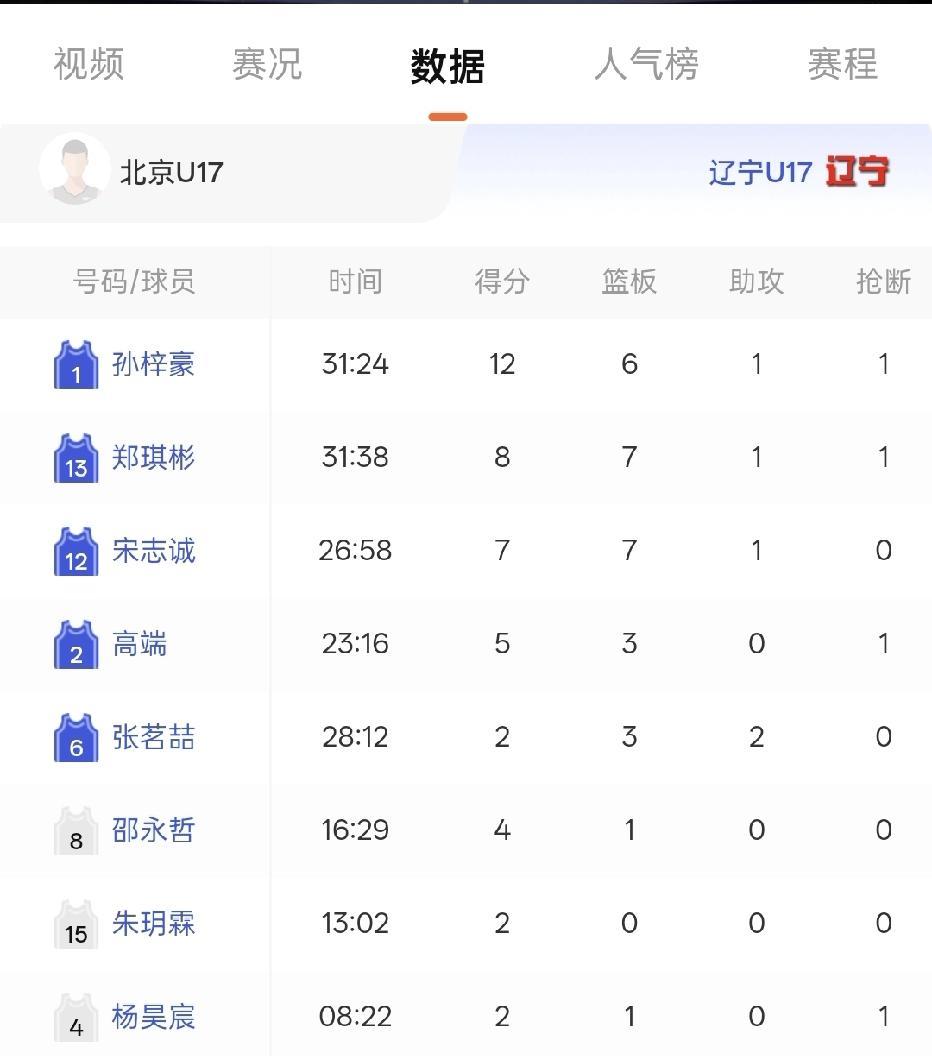Open the 赛况 tab
This screenshot has width=932, height=1056.
click(266, 65)
